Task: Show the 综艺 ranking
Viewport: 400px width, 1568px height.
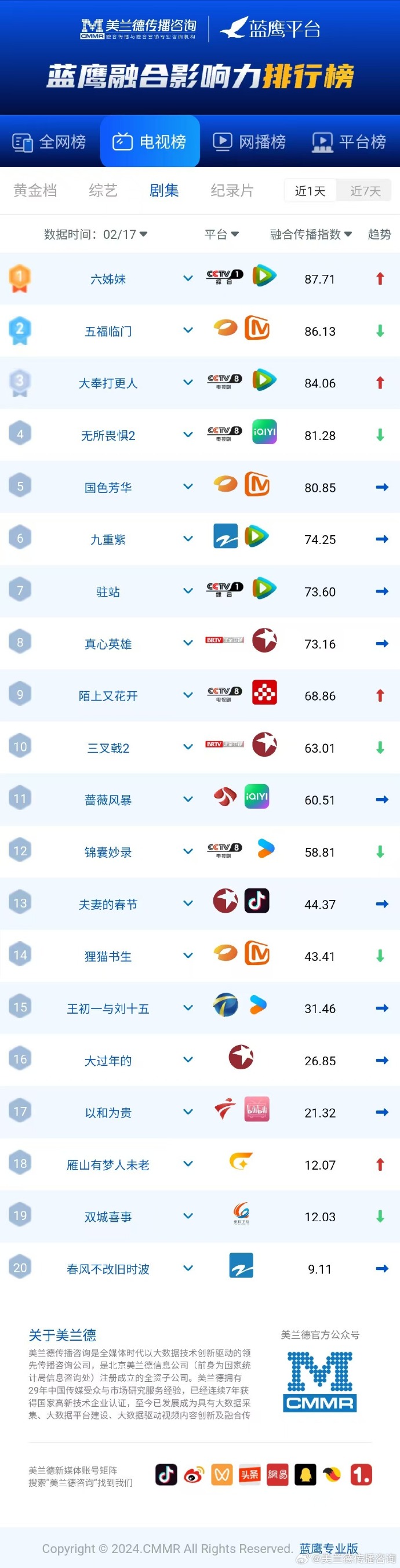Action: click(103, 191)
